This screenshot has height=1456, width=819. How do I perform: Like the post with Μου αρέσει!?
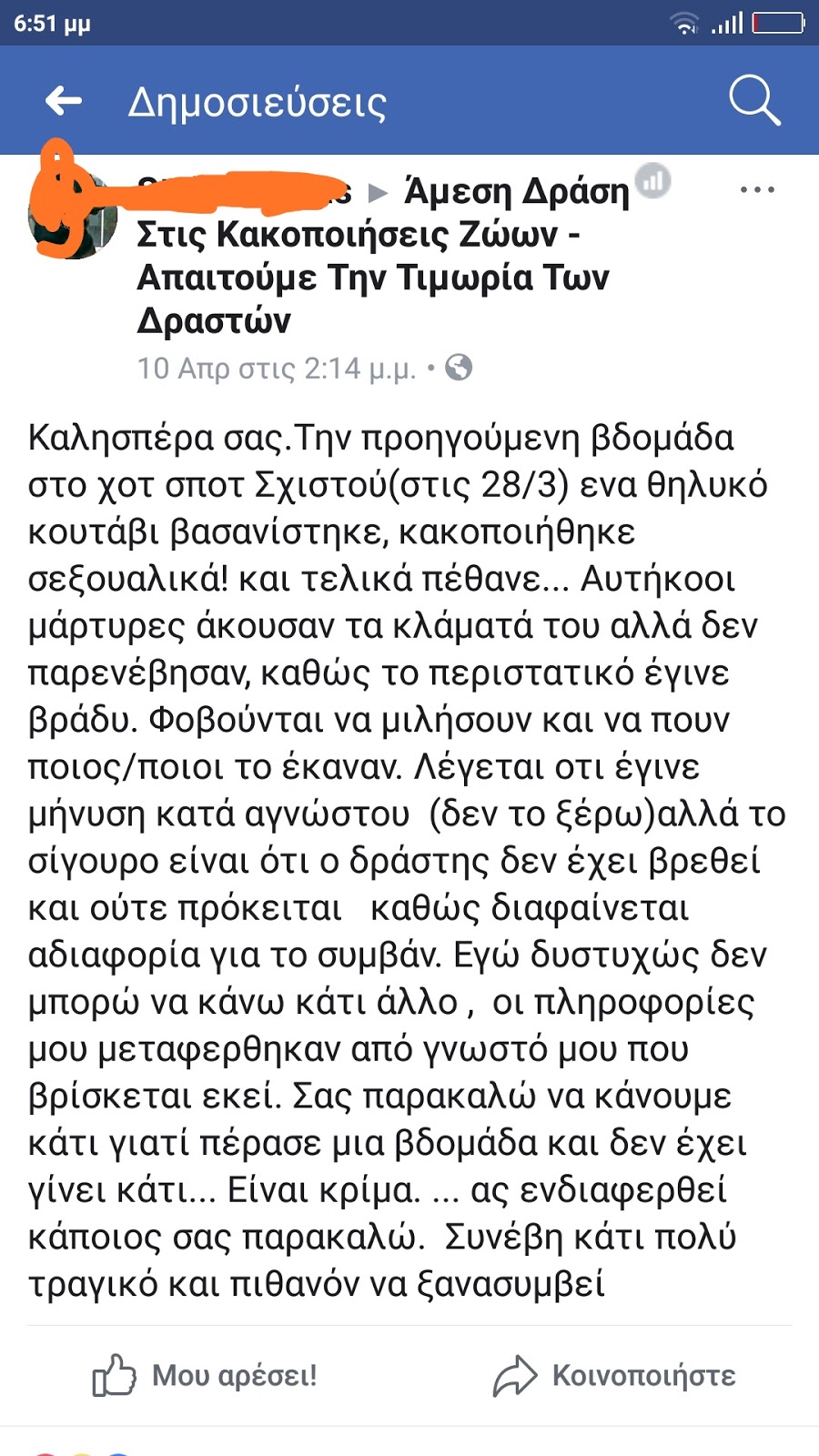tap(205, 1375)
